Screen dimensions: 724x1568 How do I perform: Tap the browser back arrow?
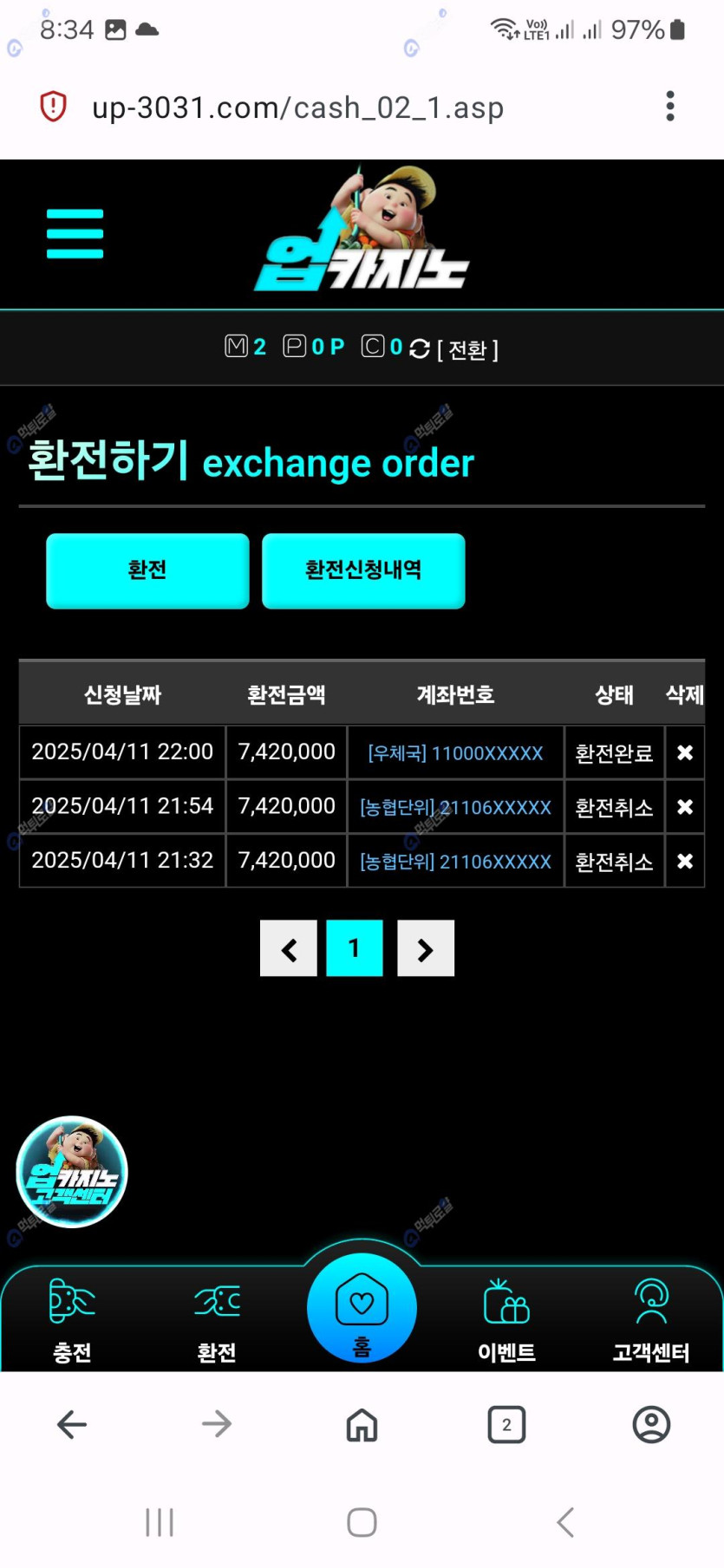point(72,1424)
